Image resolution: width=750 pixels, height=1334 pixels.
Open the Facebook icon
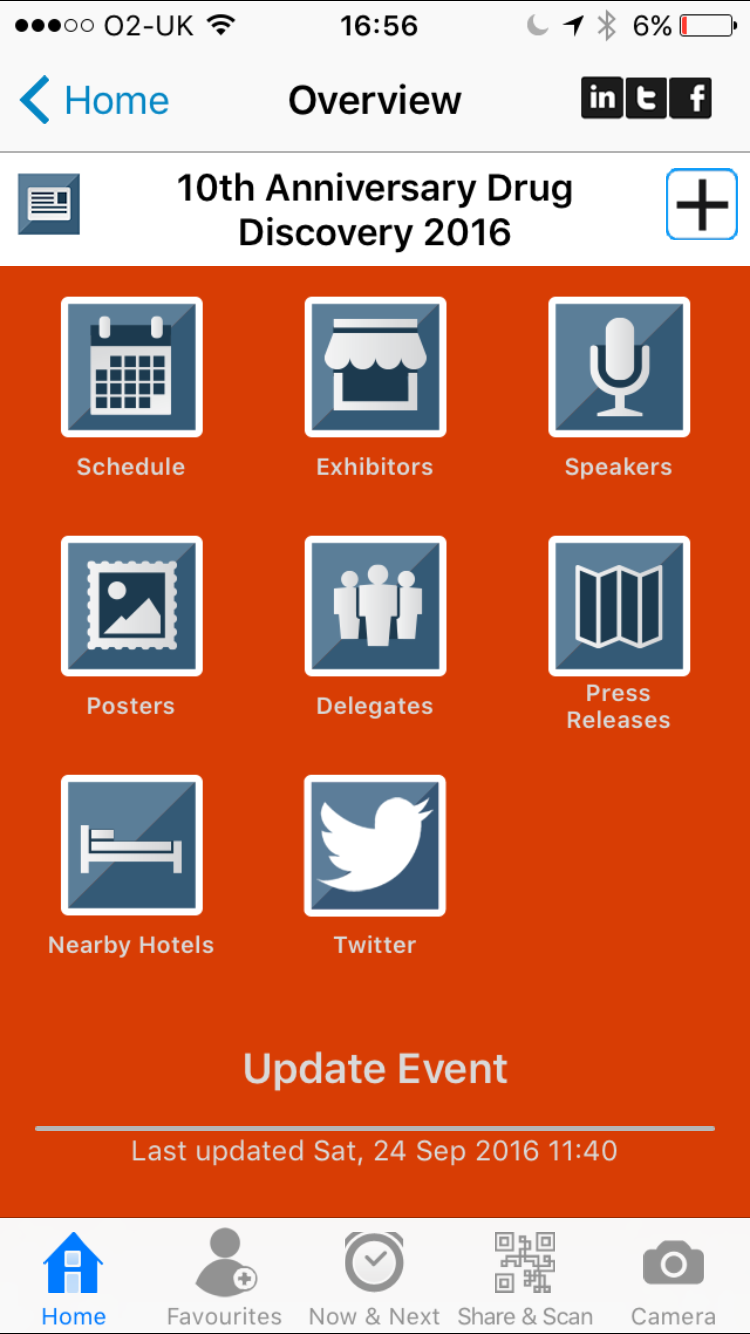pos(691,98)
